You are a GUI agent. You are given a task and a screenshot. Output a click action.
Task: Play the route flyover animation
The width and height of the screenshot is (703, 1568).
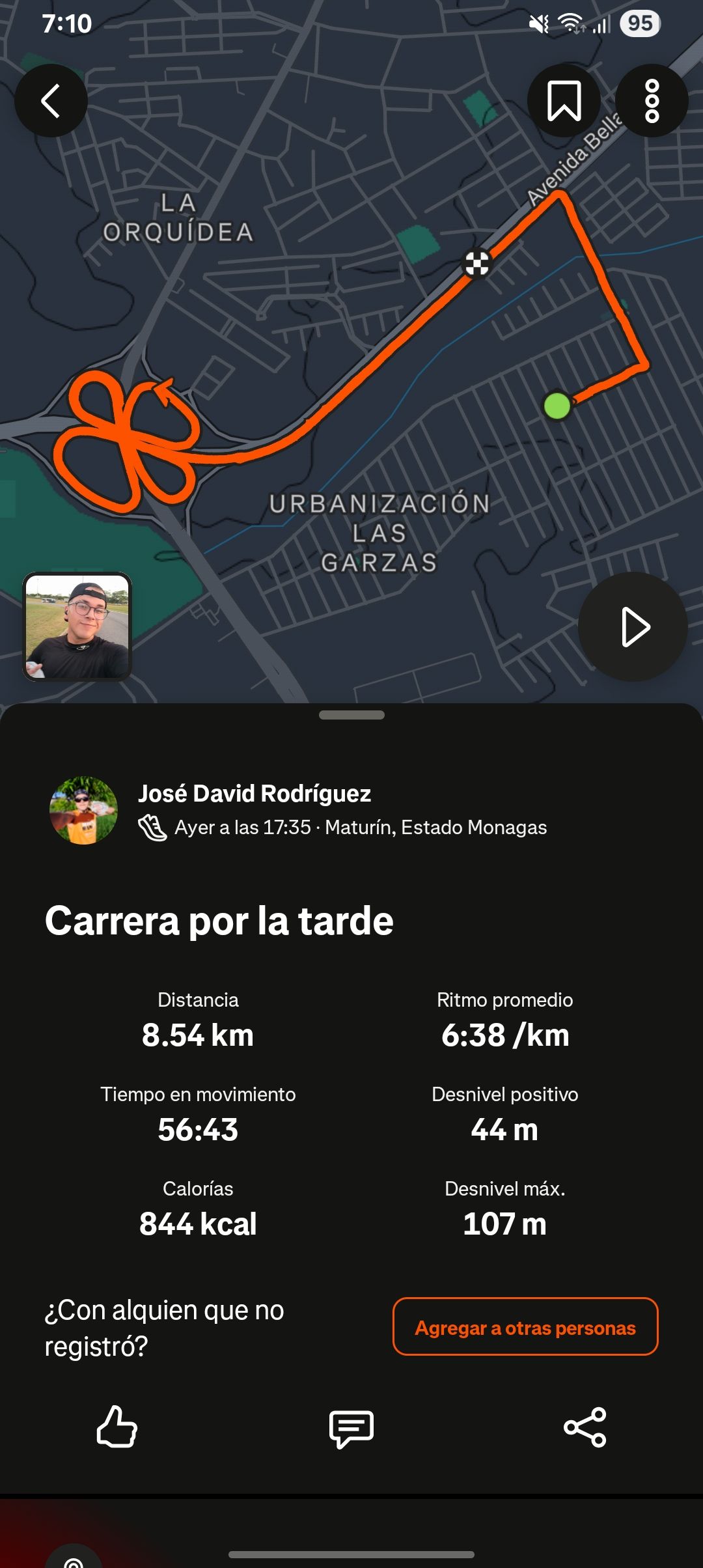click(x=633, y=627)
